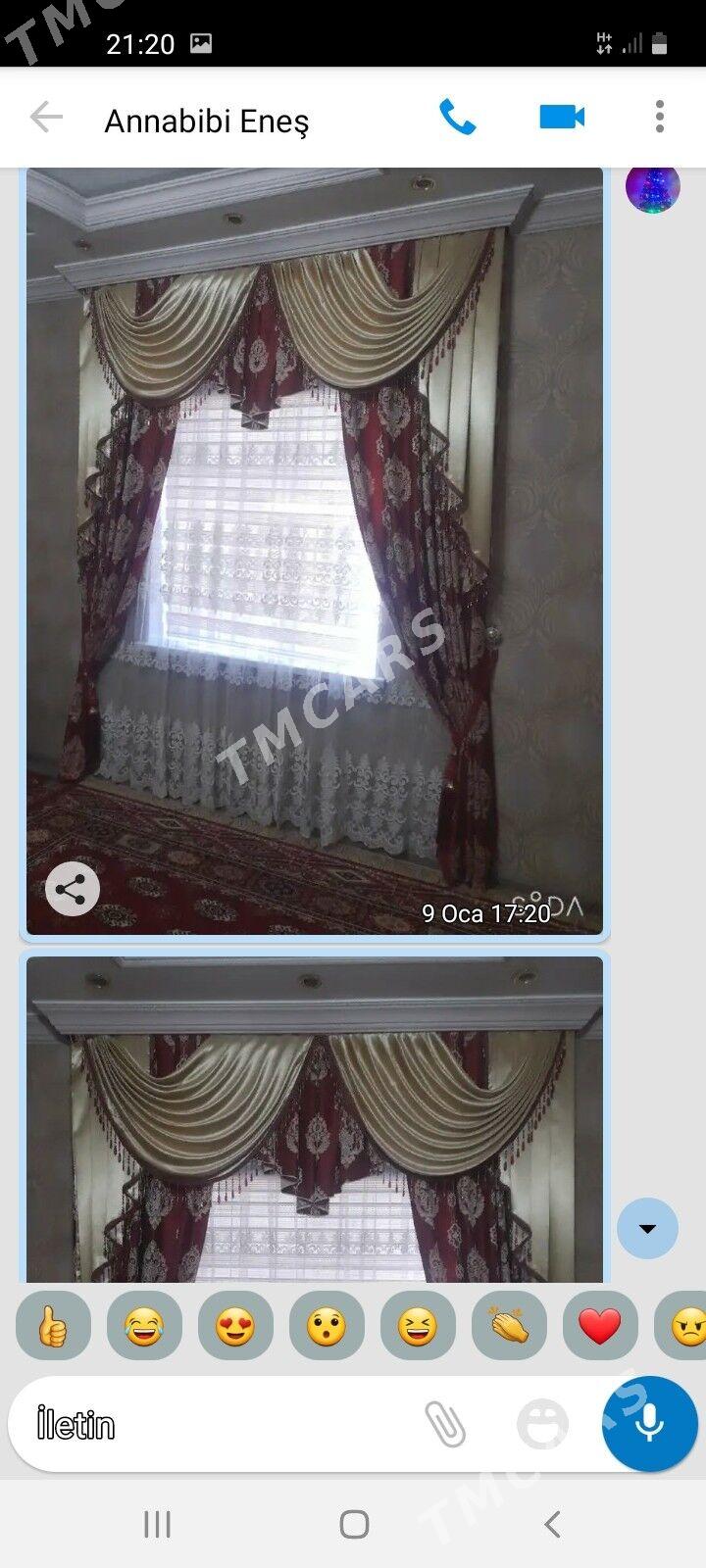Start a video call with Annabibi Eneş
This screenshot has width=706, height=1568.
(562, 118)
